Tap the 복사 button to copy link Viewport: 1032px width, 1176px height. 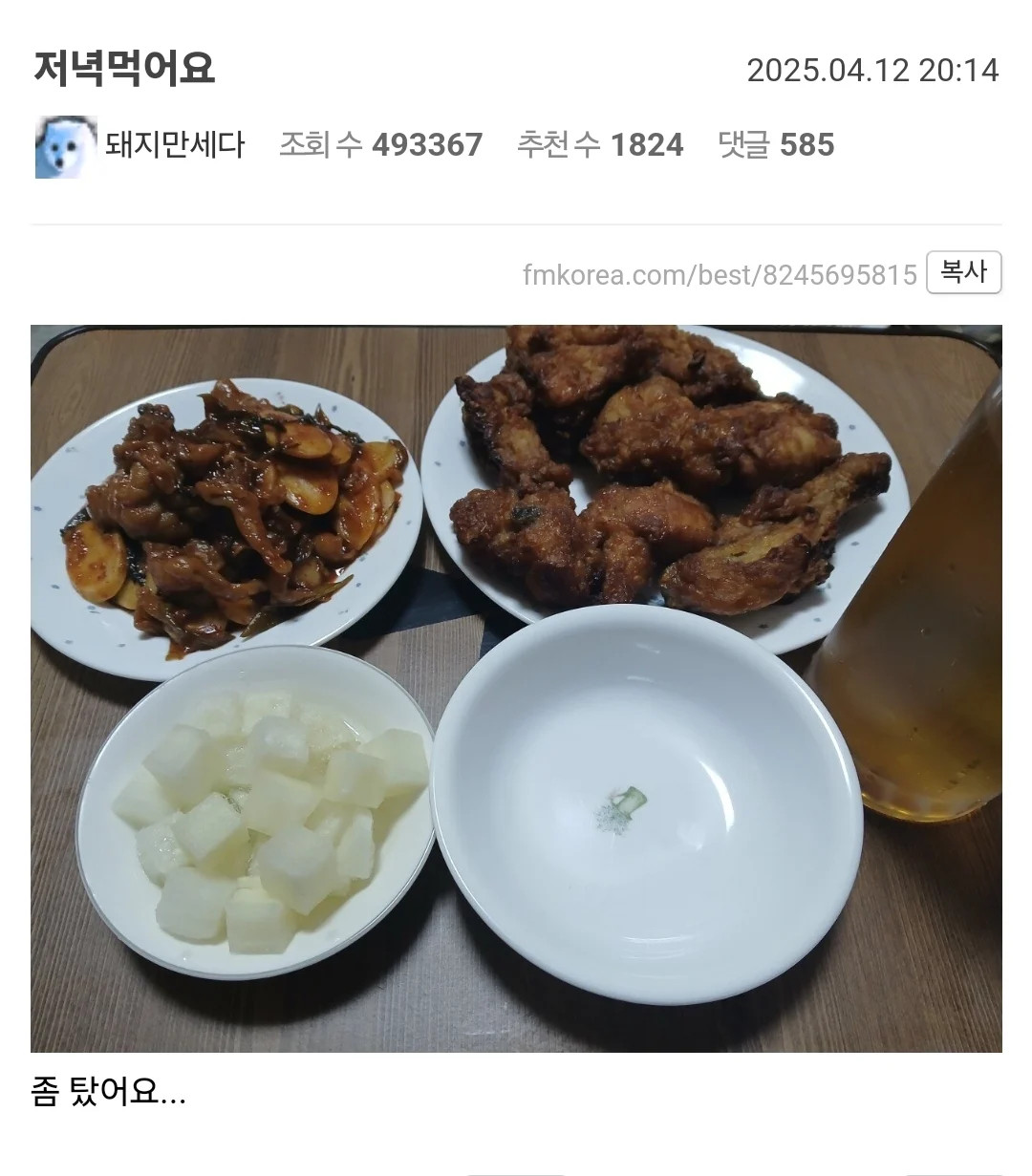pos(963,272)
